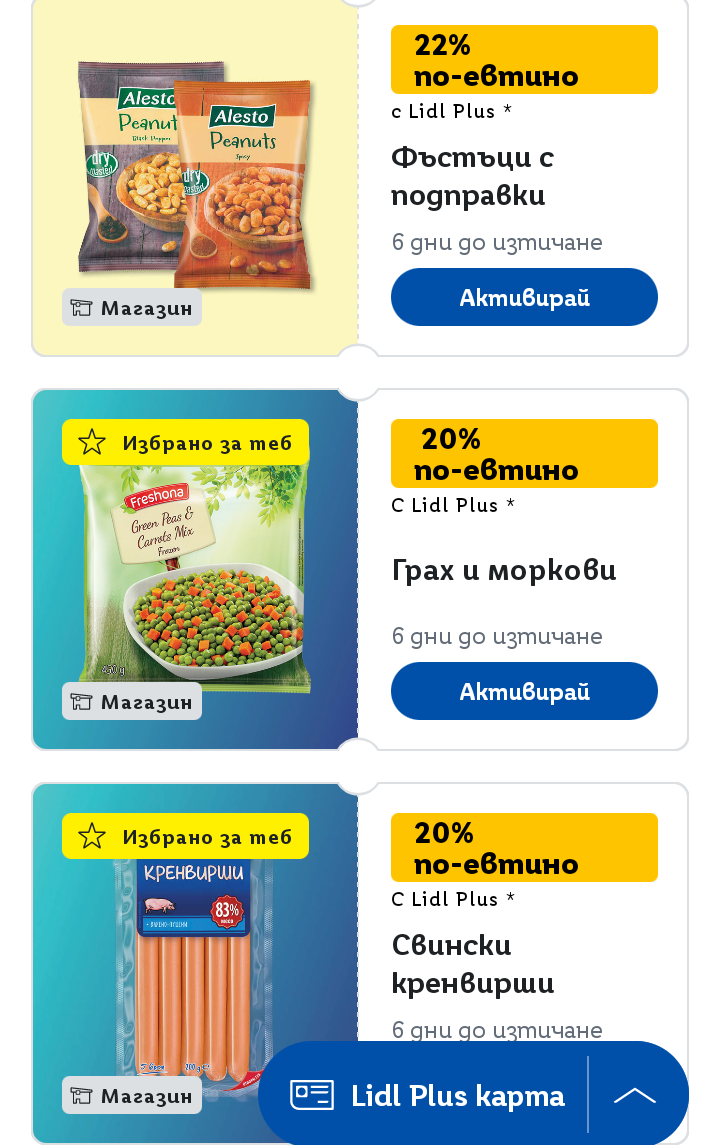Activate the Фъстъци с подправки coupon
Viewport: 717px width, 1145px height.
coord(524,297)
